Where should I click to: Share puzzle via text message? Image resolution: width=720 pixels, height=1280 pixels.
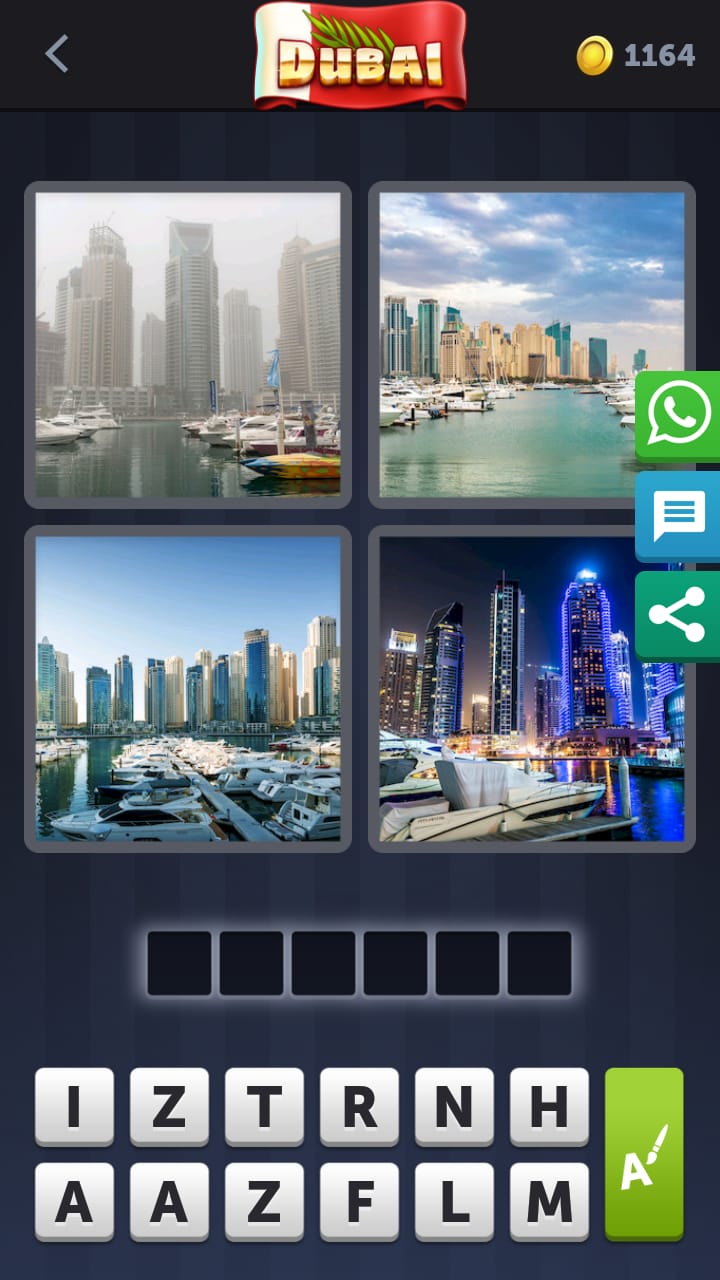click(x=679, y=516)
